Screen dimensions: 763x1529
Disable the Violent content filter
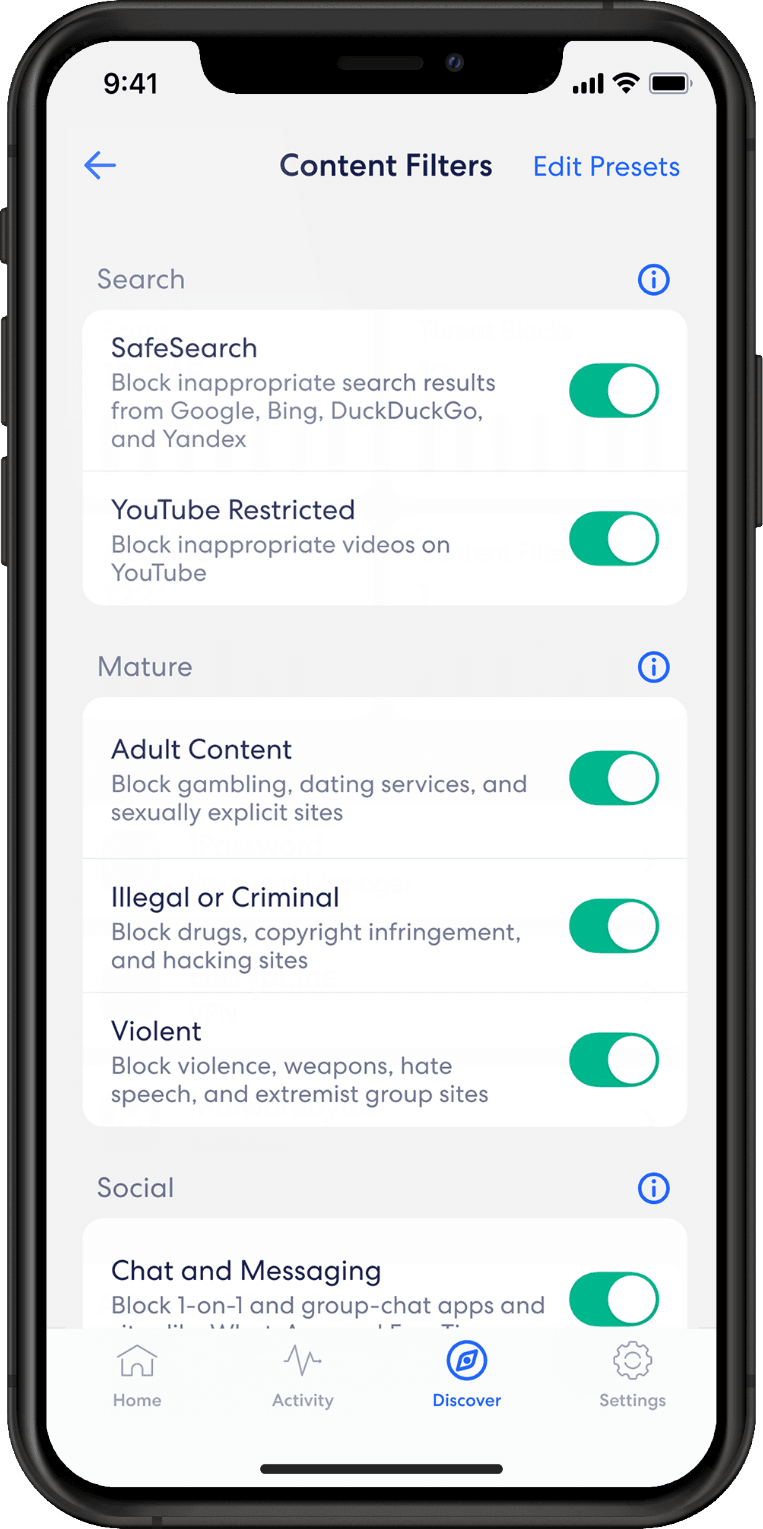click(x=613, y=1060)
